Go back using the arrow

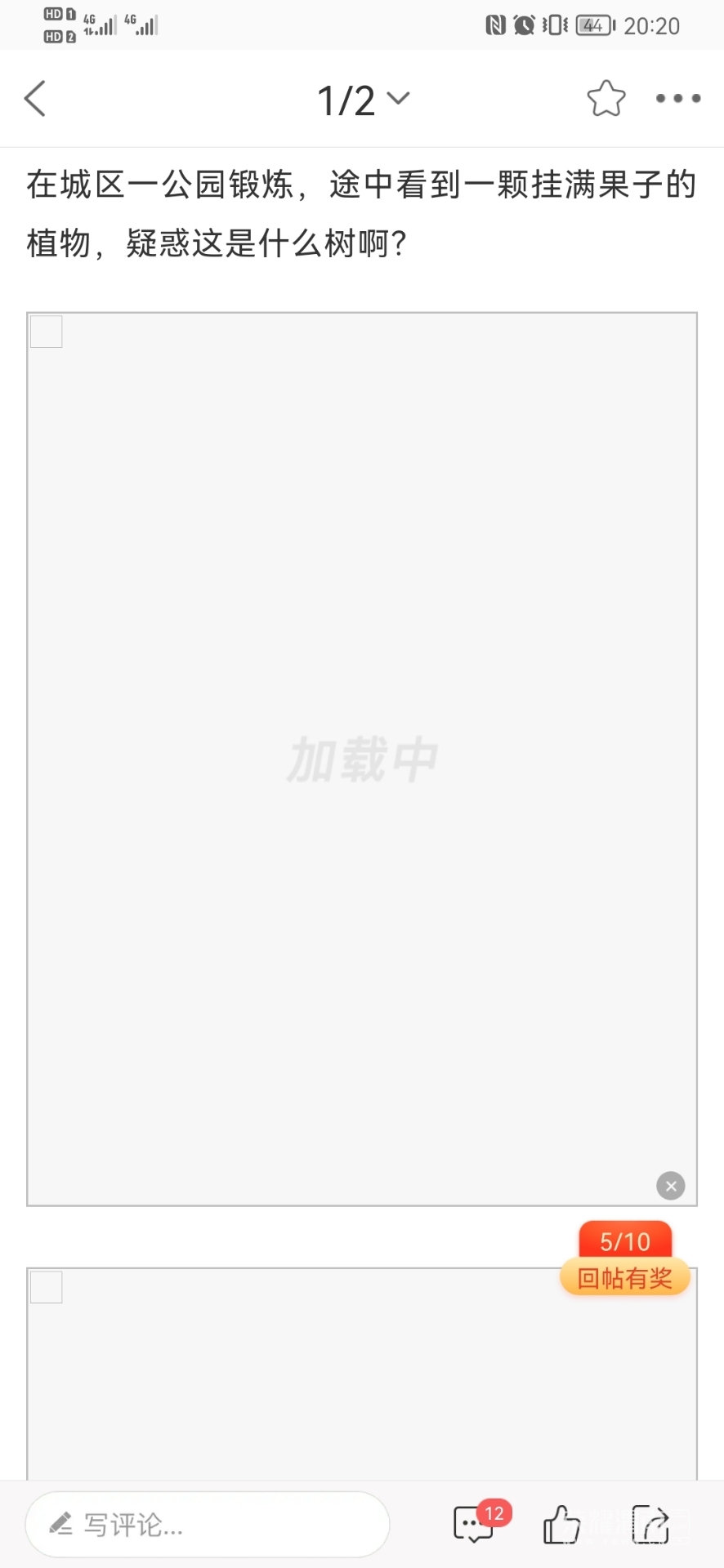[x=35, y=99]
